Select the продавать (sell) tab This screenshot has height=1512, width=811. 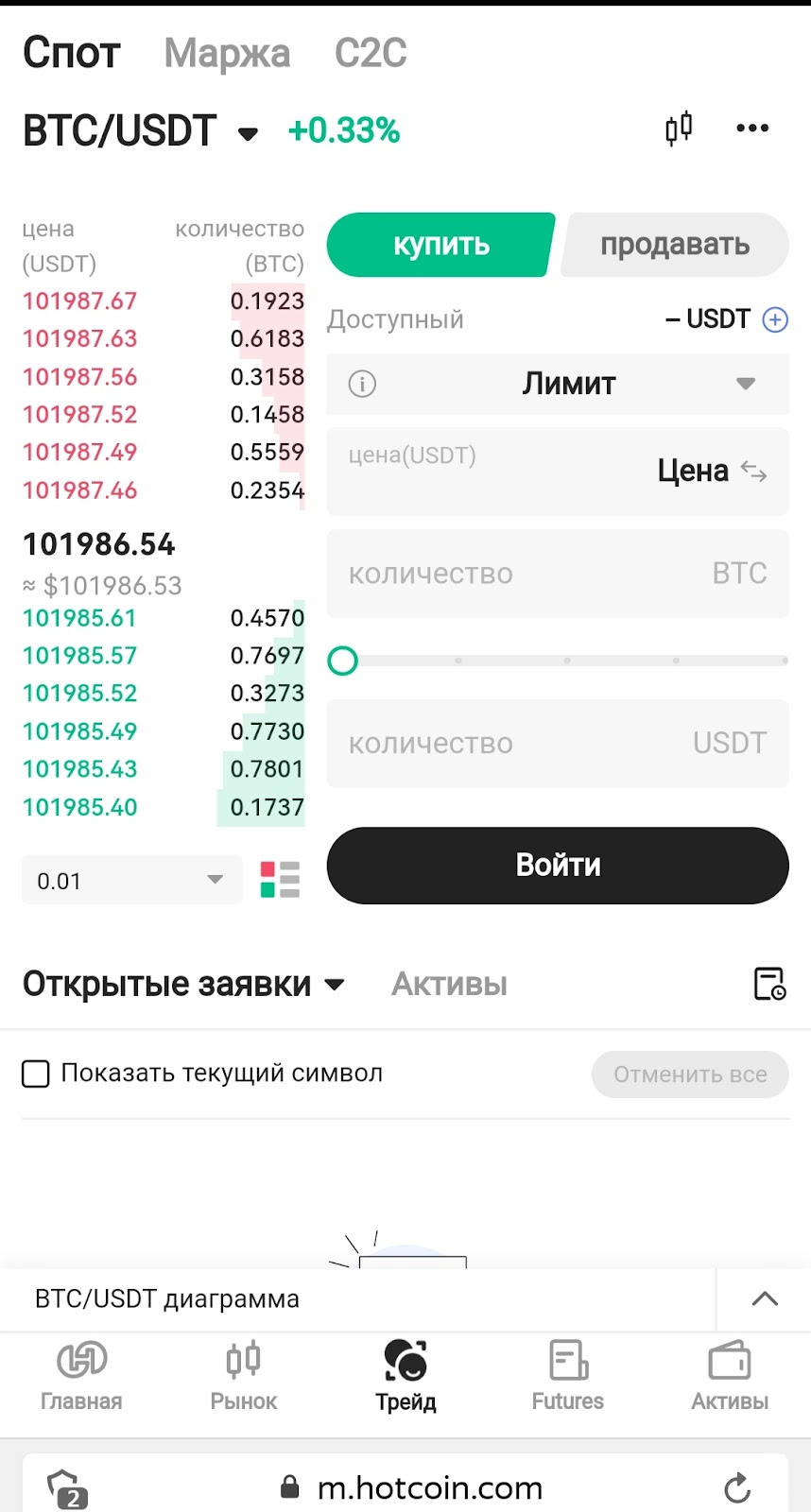pos(675,245)
